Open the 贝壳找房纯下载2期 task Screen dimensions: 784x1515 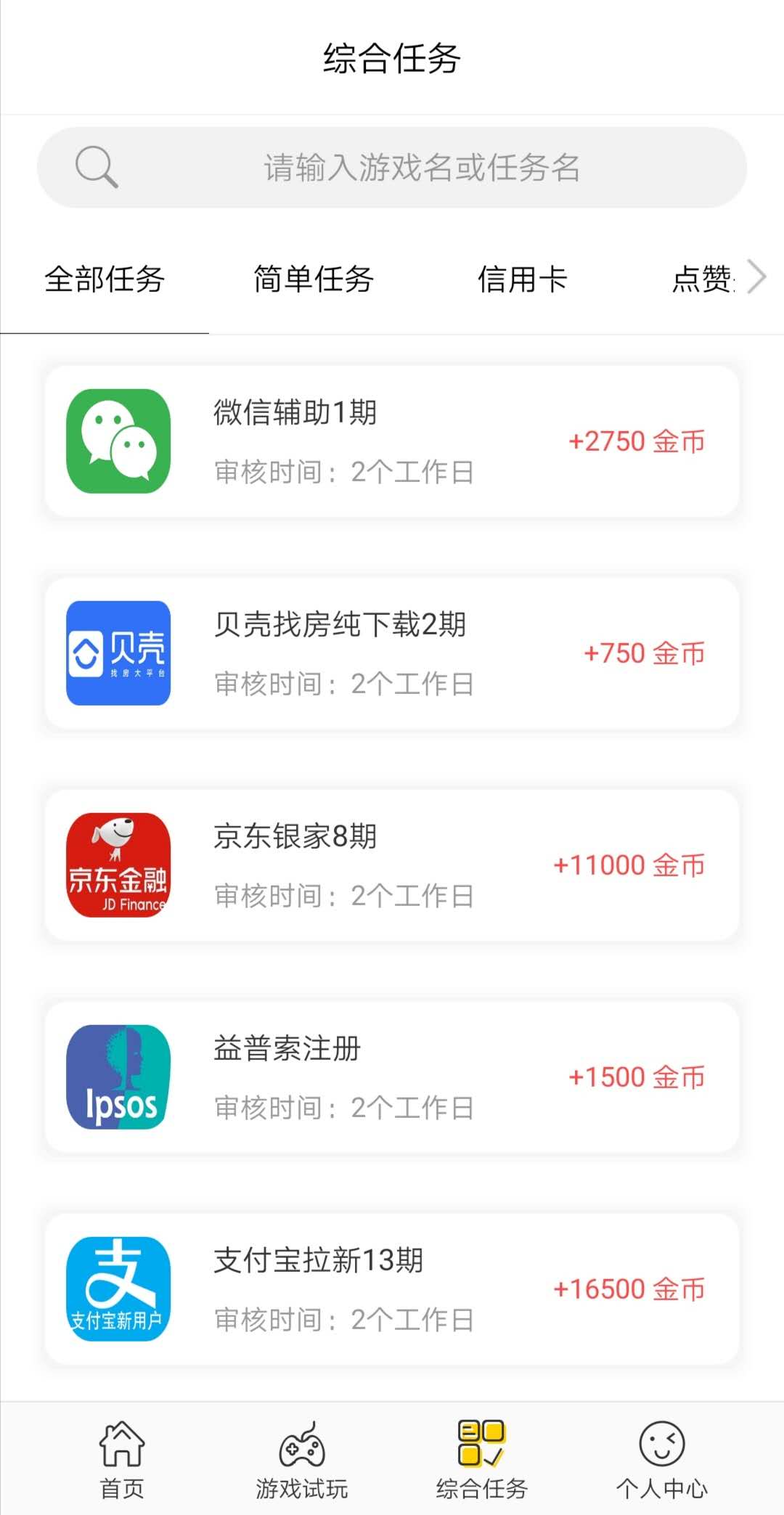point(392,653)
